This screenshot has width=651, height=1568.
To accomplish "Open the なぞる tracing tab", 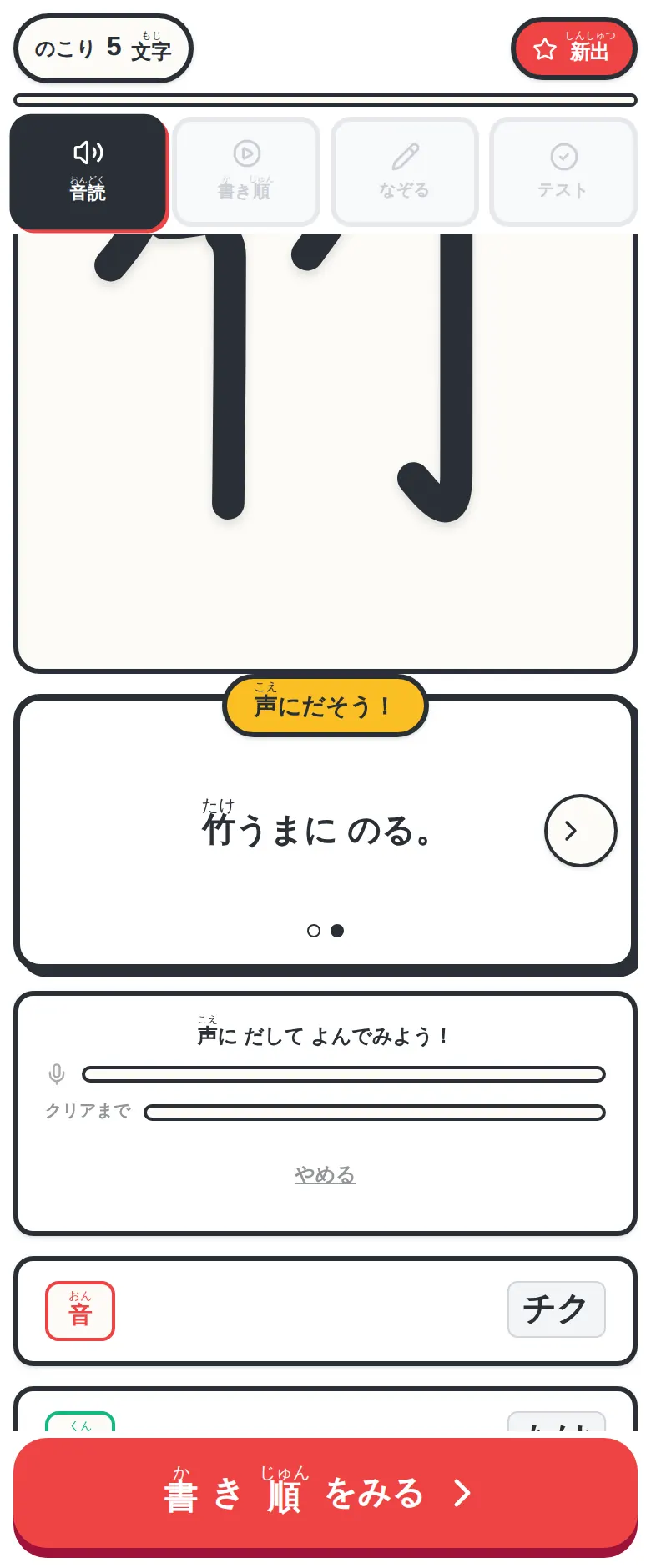I will point(405,172).
